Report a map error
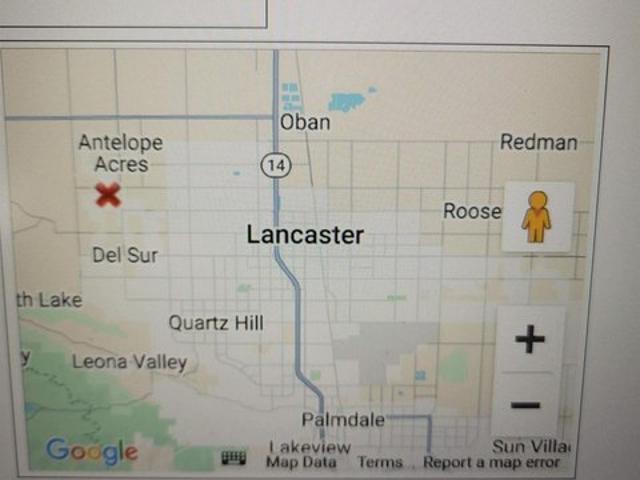The width and height of the screenshot is (640, 480). pyautogui.click(x=491, y=462)
